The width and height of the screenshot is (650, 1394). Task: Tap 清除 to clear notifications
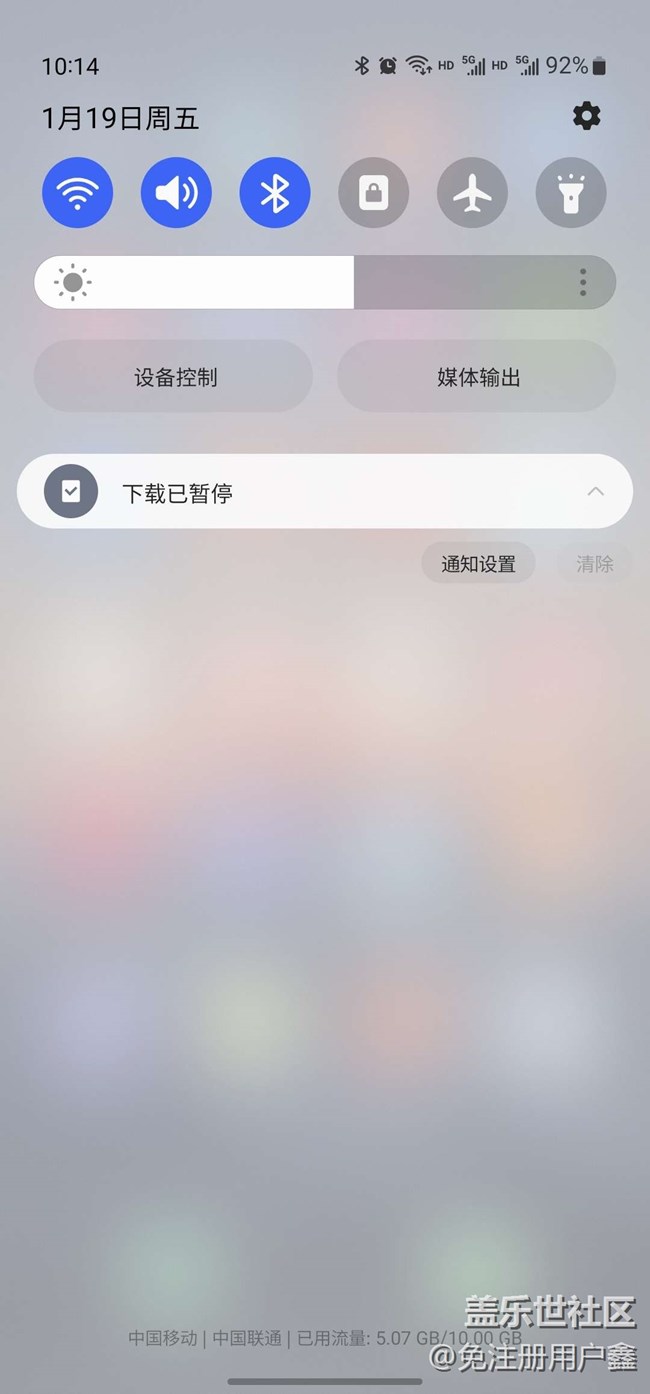(x=594, y=564)
